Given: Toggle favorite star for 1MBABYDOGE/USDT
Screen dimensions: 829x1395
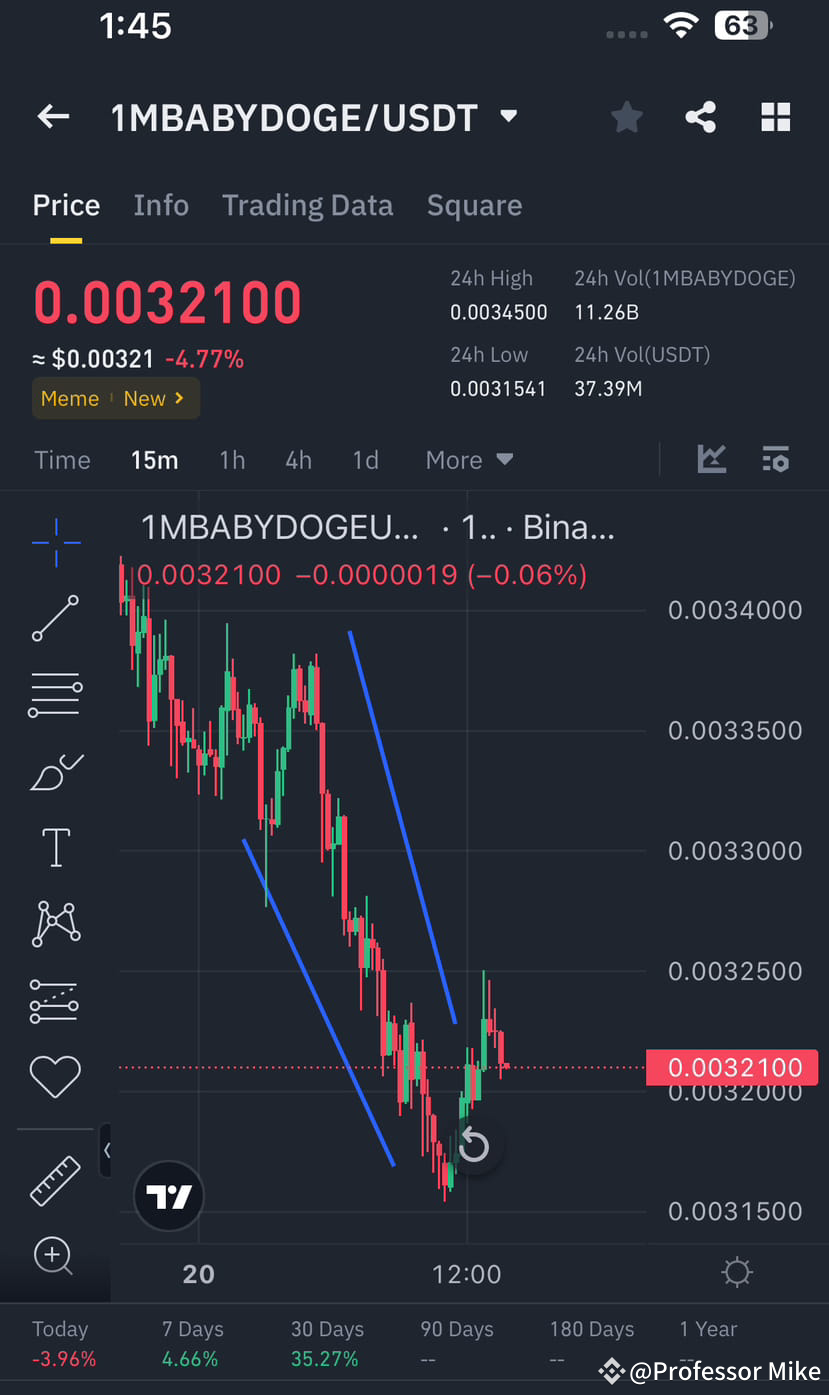Looking at the screenshot, I should [x=626, y=117].
